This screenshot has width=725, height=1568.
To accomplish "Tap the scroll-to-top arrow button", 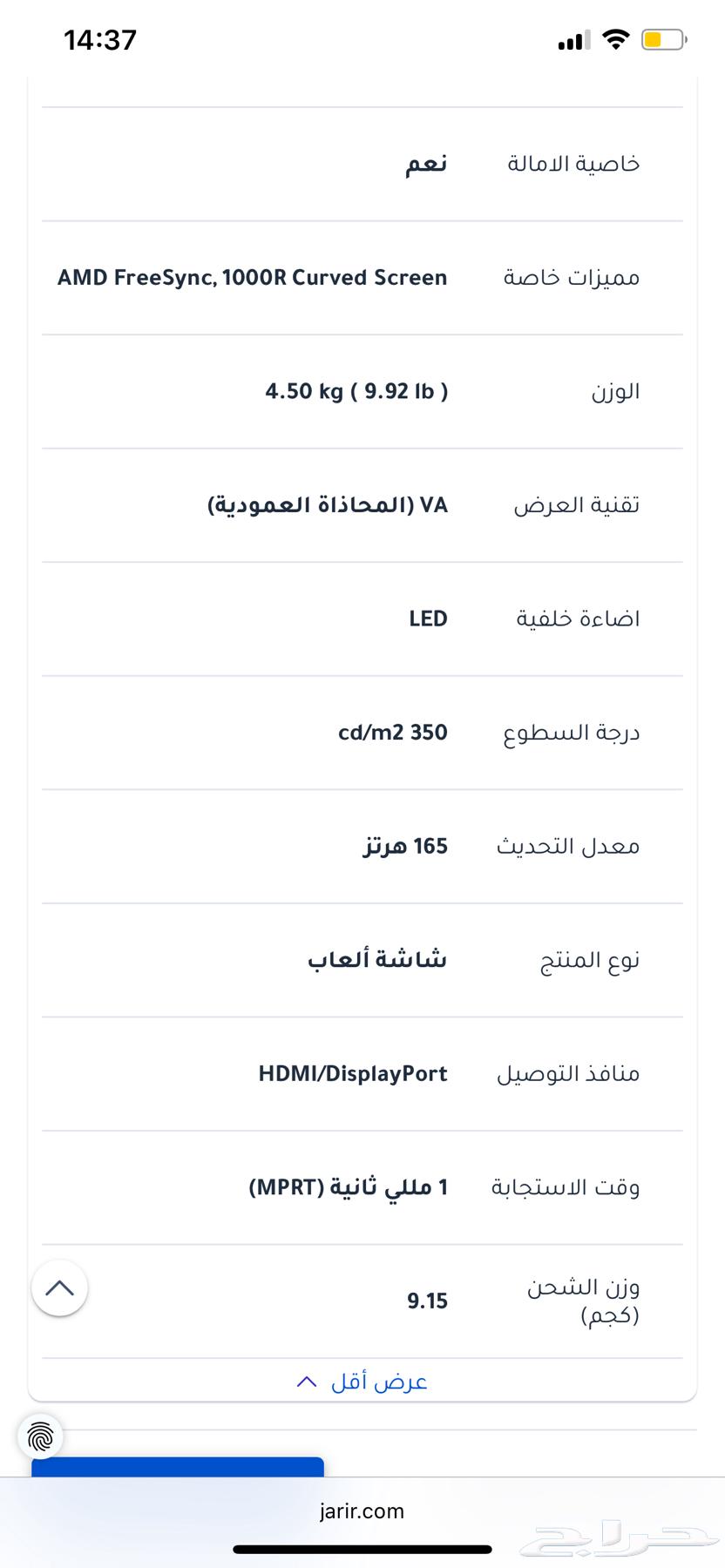I will point(59,1288).
